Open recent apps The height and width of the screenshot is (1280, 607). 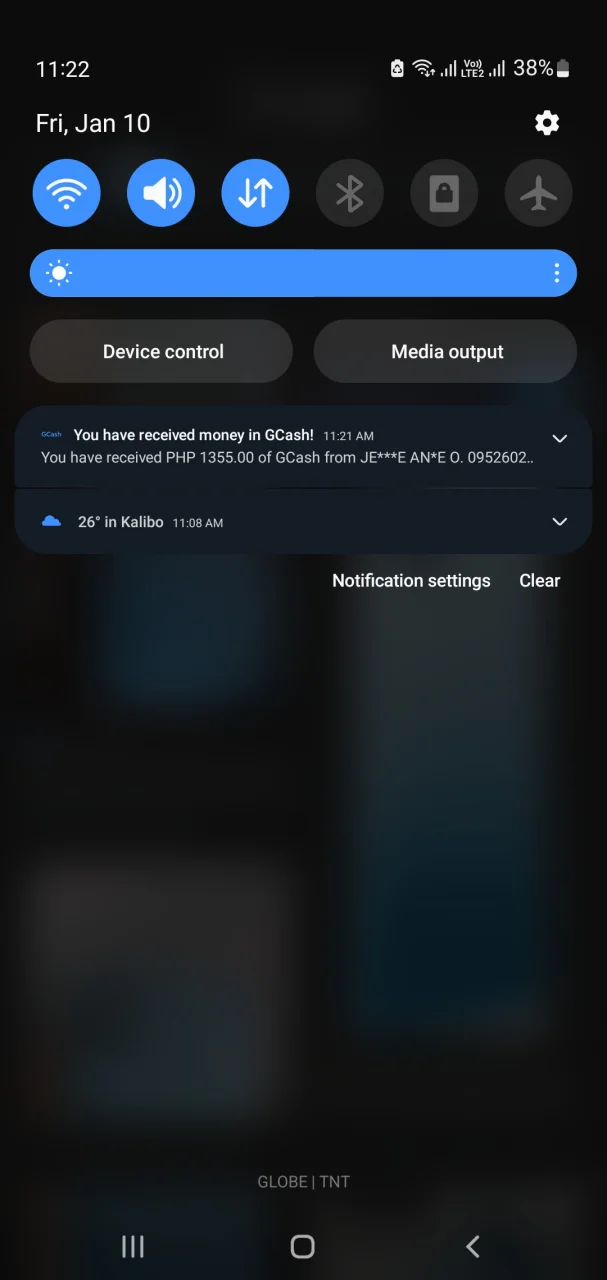point(132,1246)
